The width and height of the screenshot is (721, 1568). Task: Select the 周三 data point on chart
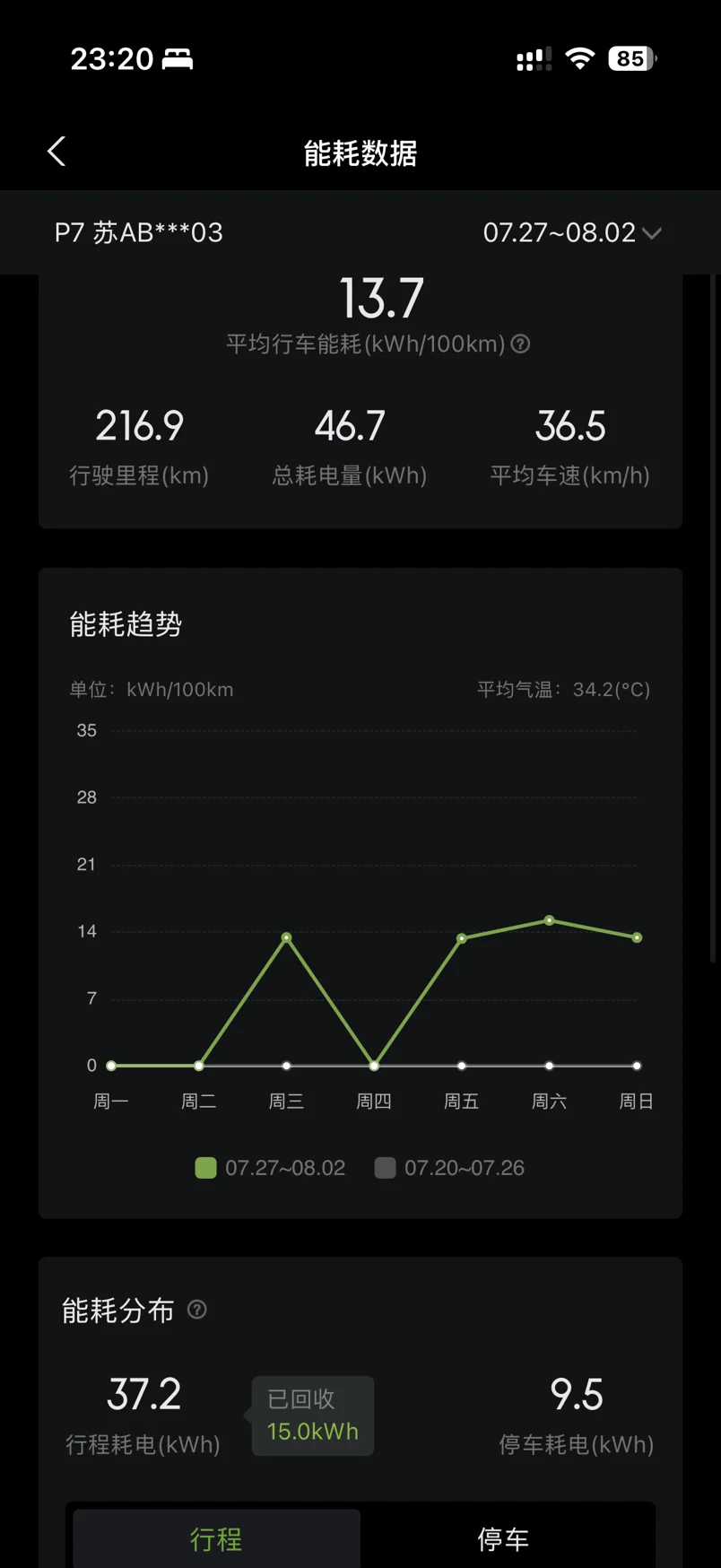287,937
